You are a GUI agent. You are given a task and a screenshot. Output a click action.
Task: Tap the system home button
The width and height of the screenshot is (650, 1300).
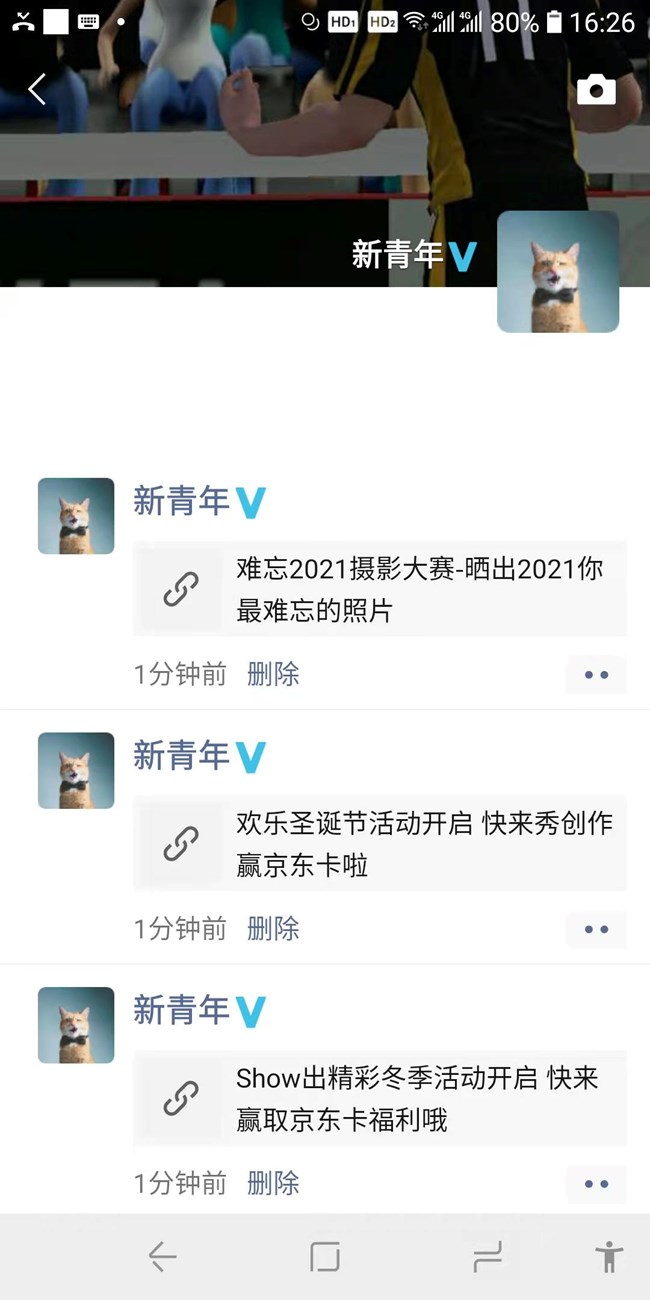pos(325,1257)
